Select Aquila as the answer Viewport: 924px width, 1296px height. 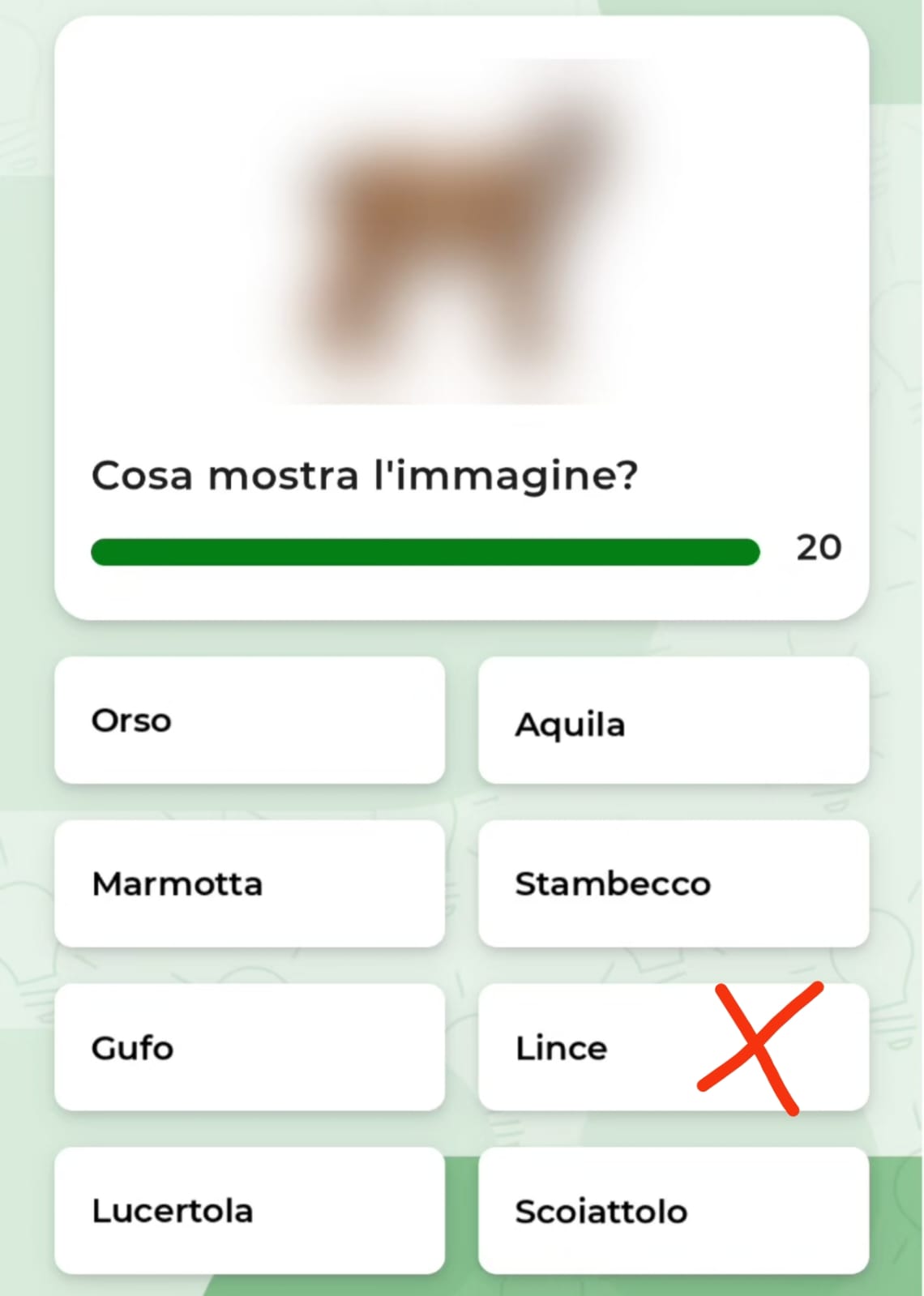(673, 721)
